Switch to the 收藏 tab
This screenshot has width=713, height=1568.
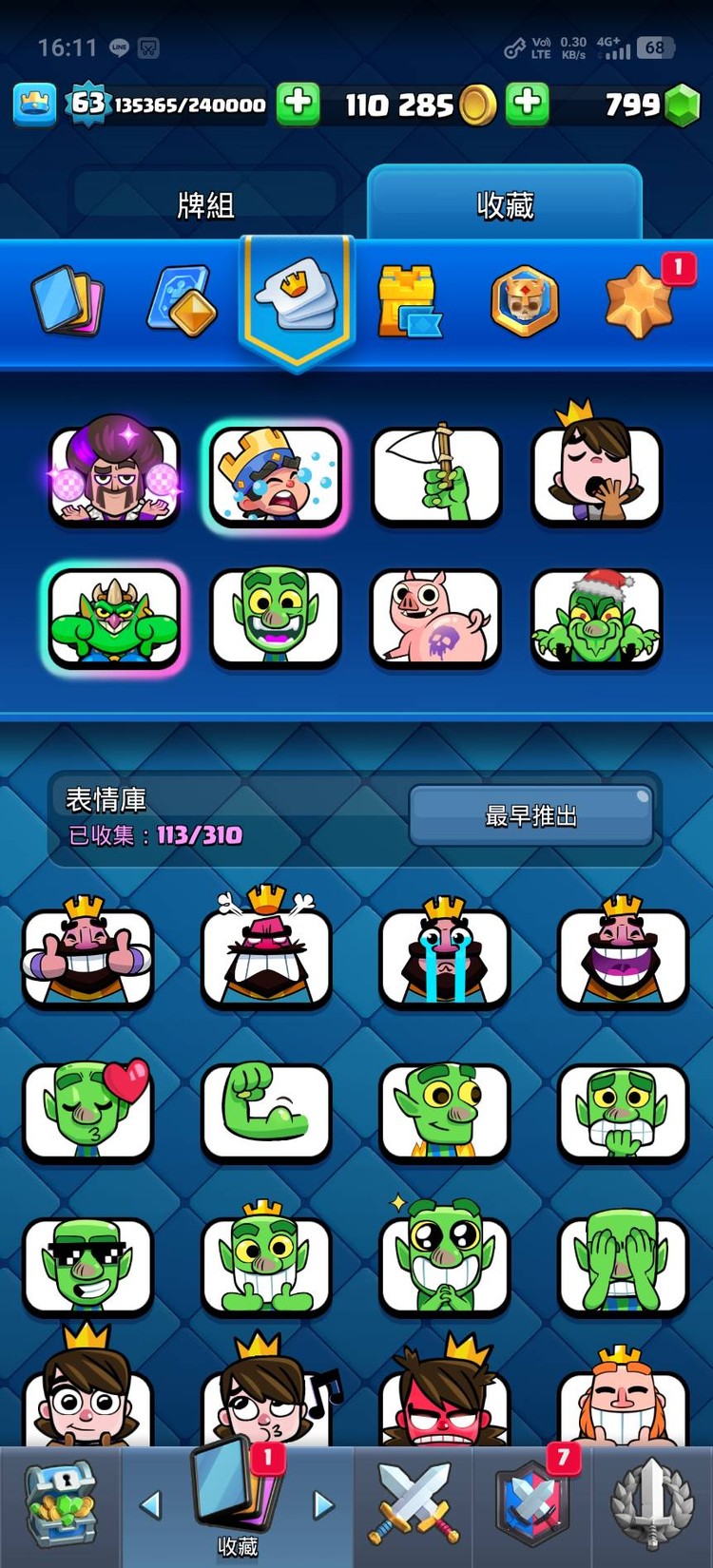(504, 202)
